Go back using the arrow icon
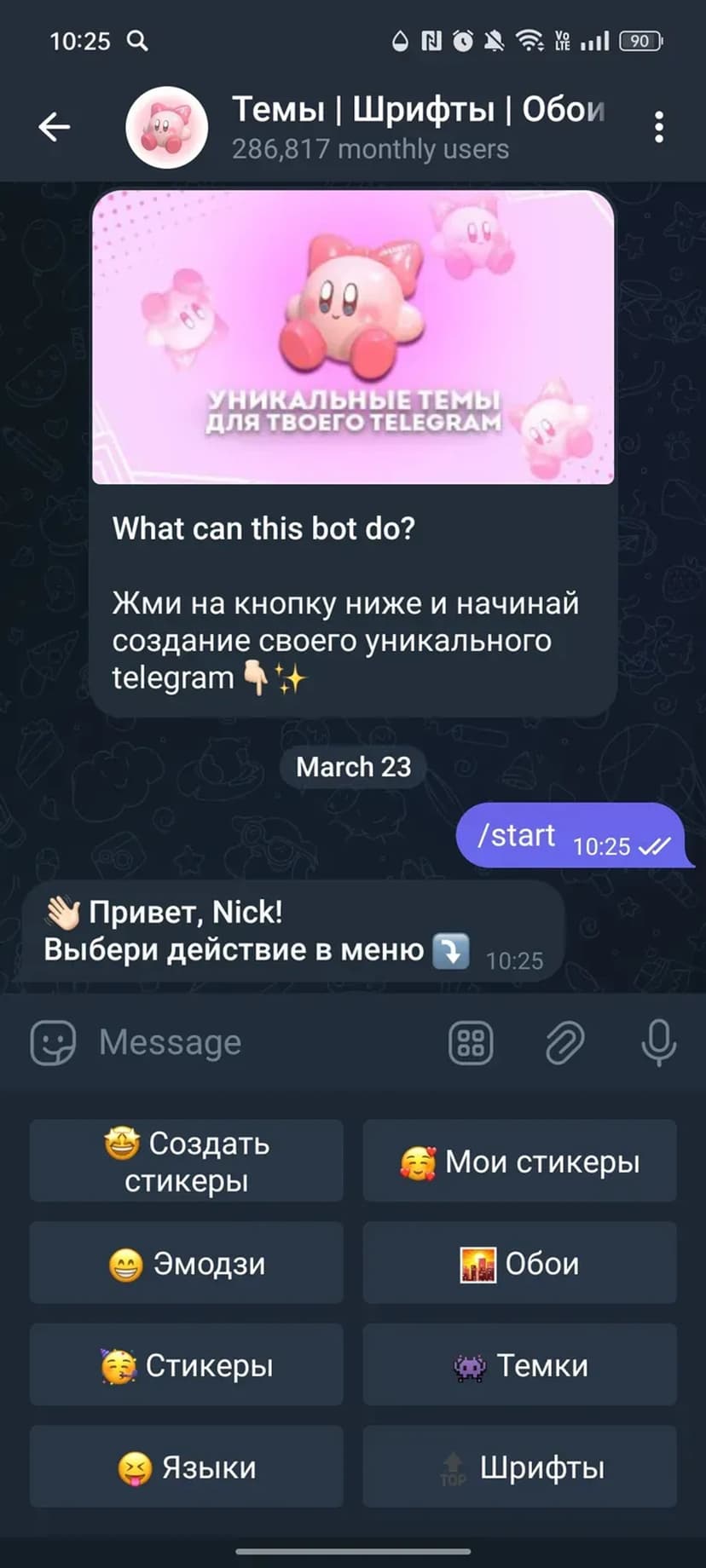 click(x=54, y=127)
